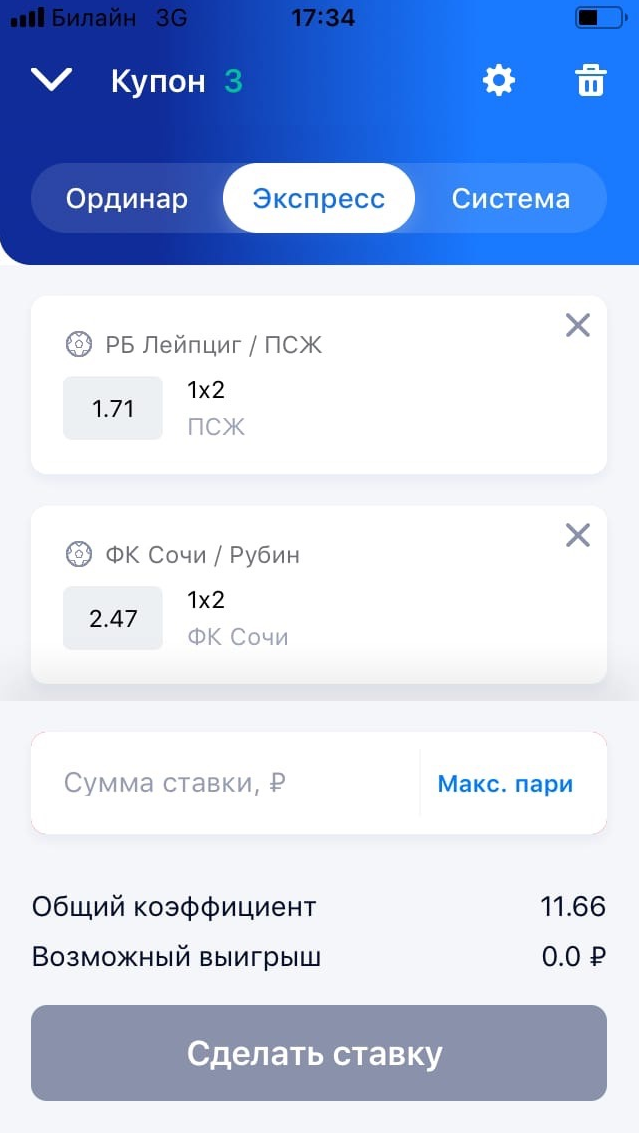
Task: Tap Макс. пари to set maximum stake
Action: 505,783
